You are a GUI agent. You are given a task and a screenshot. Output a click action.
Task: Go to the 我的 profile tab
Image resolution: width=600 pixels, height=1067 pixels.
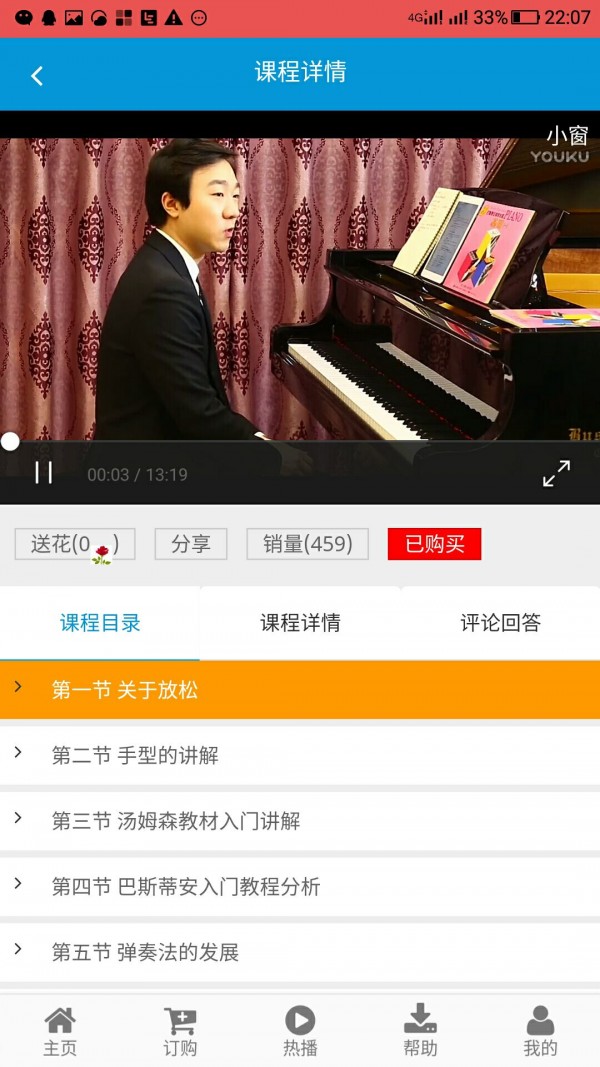pos(540,1031)
